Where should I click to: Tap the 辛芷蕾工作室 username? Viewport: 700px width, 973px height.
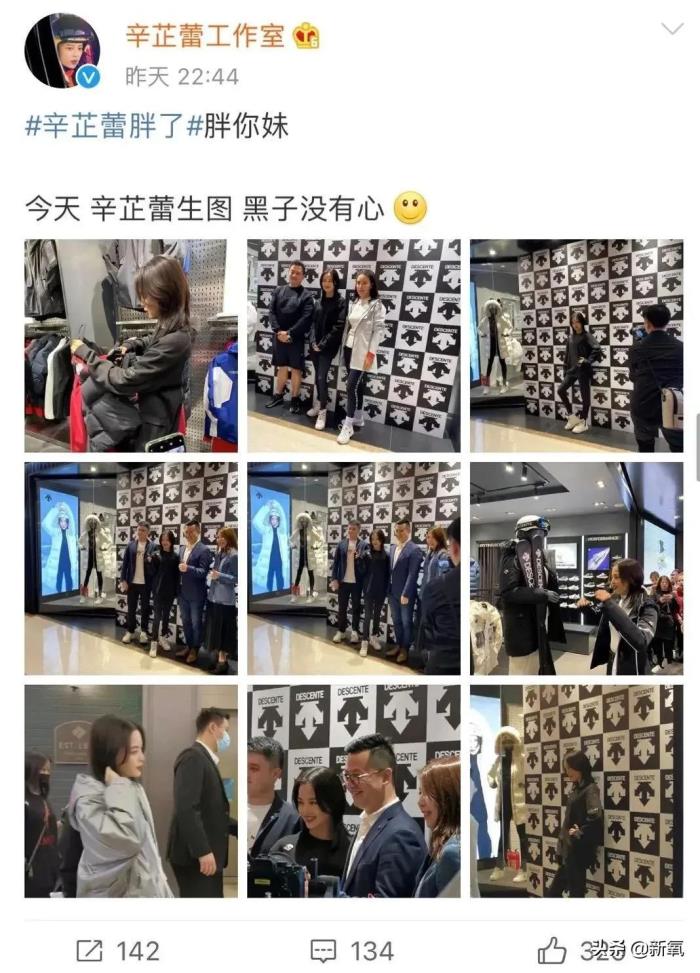pyautogui.click(x=206, y=35)
